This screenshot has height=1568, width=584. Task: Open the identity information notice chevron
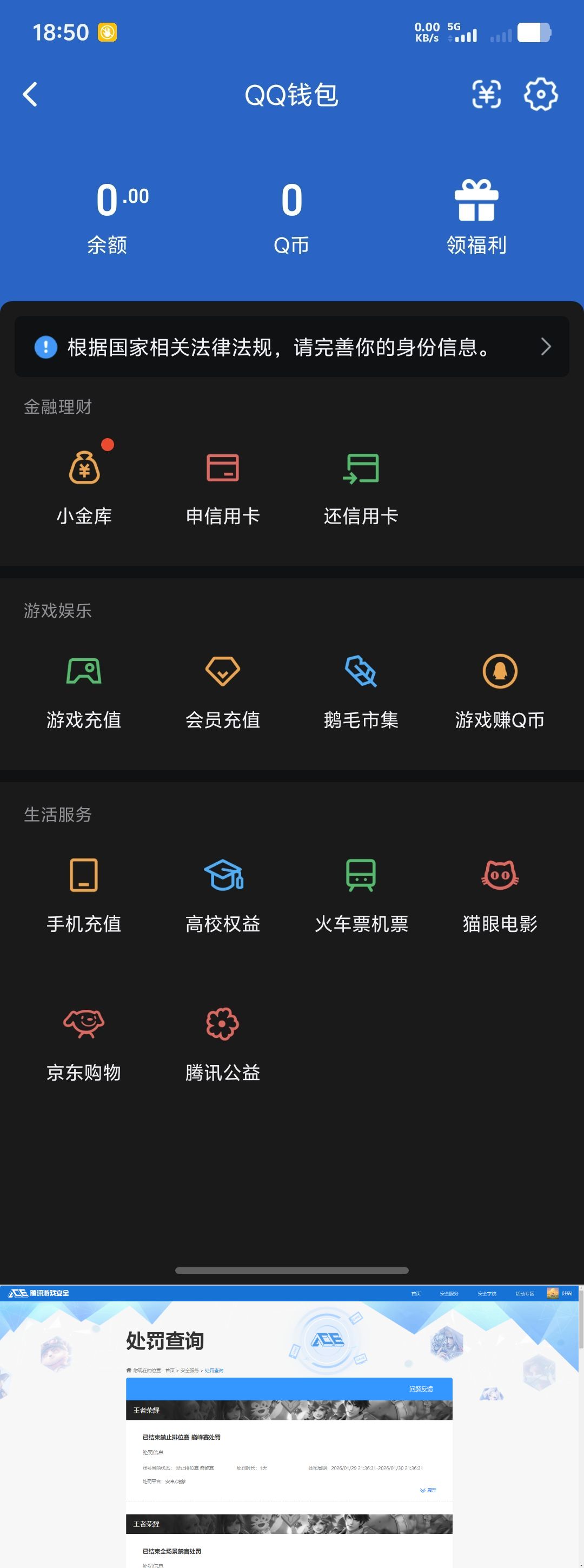pos(546,347)
